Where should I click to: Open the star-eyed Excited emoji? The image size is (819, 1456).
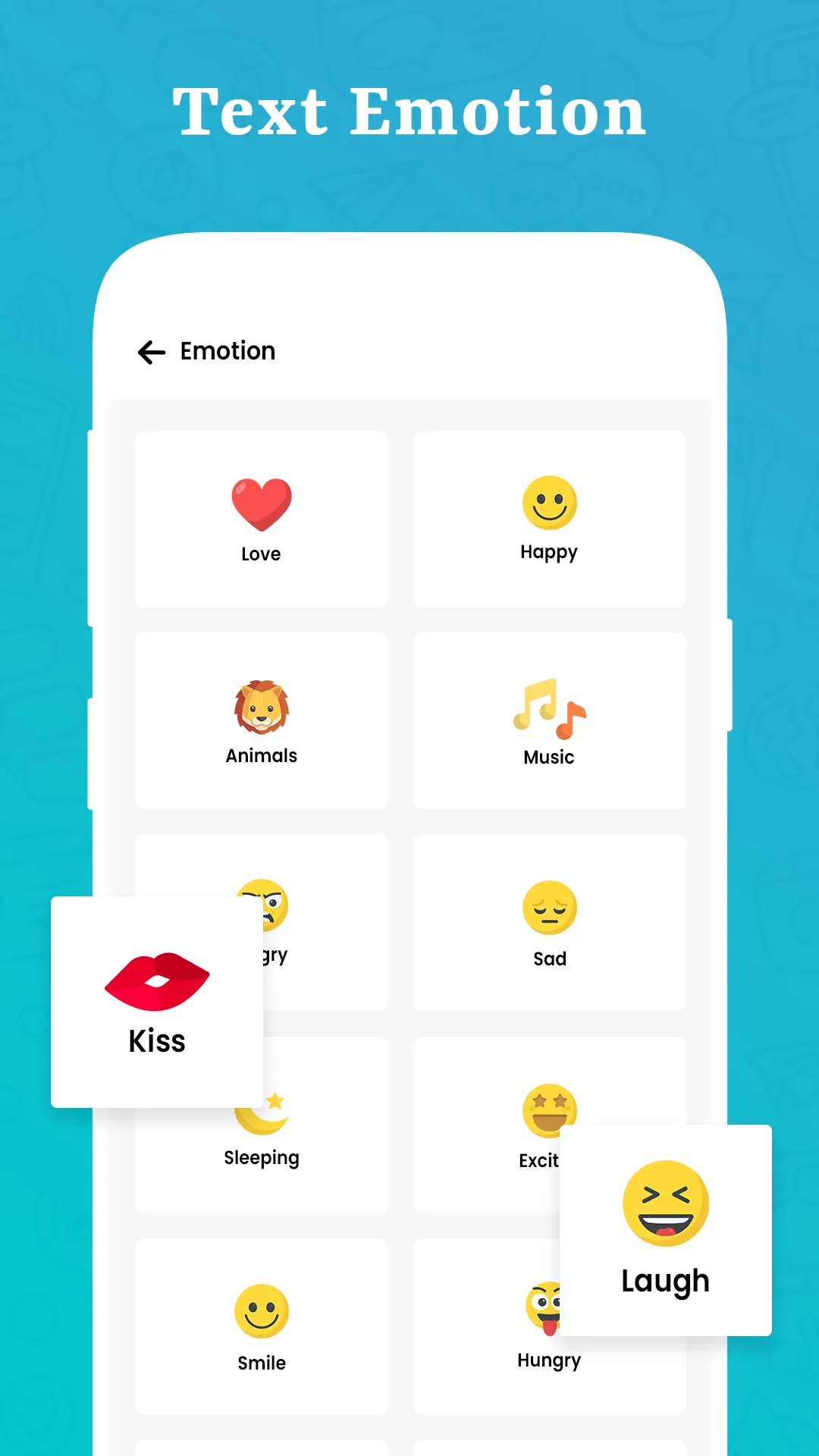point(549,1109)
